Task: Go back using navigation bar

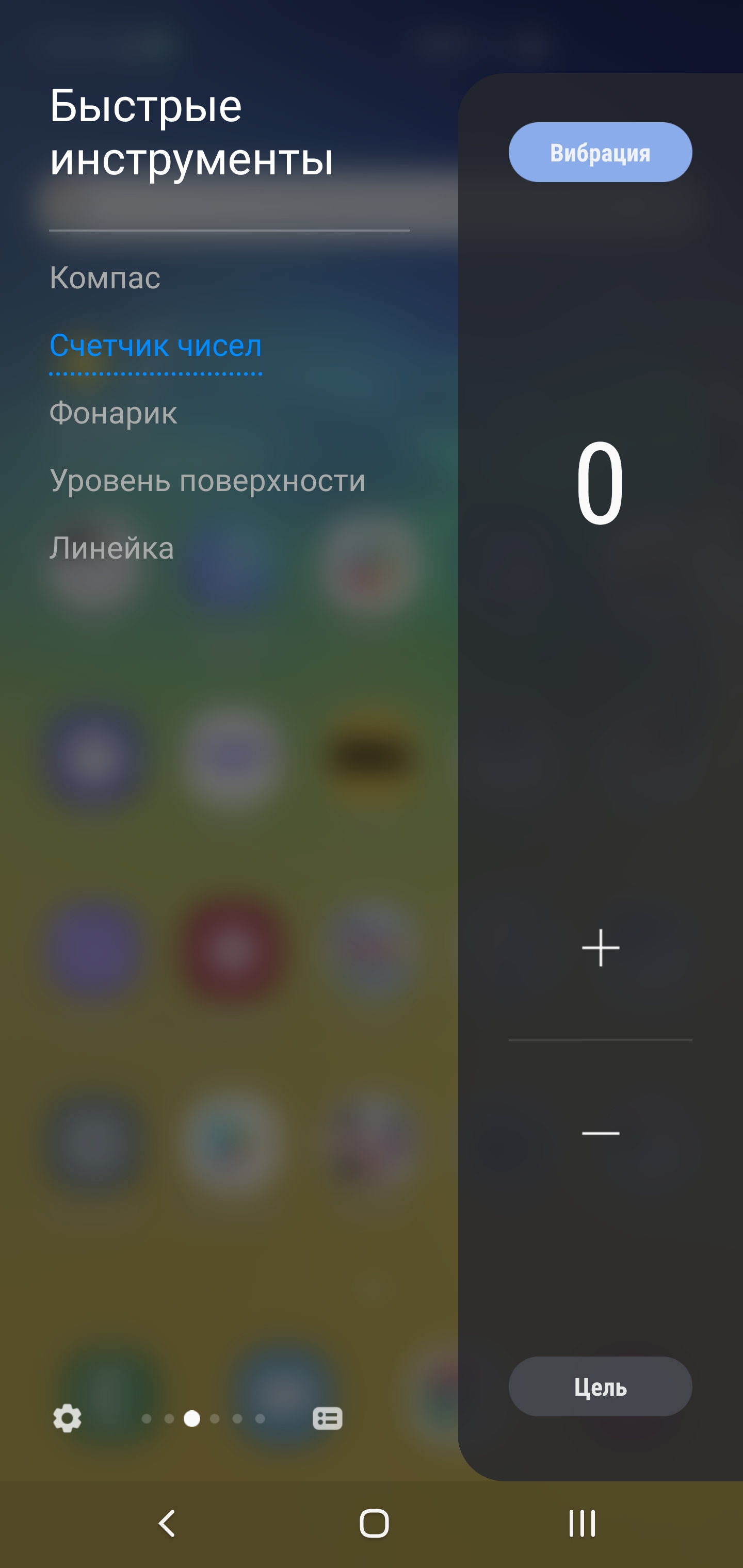Action: point(167,1524)
